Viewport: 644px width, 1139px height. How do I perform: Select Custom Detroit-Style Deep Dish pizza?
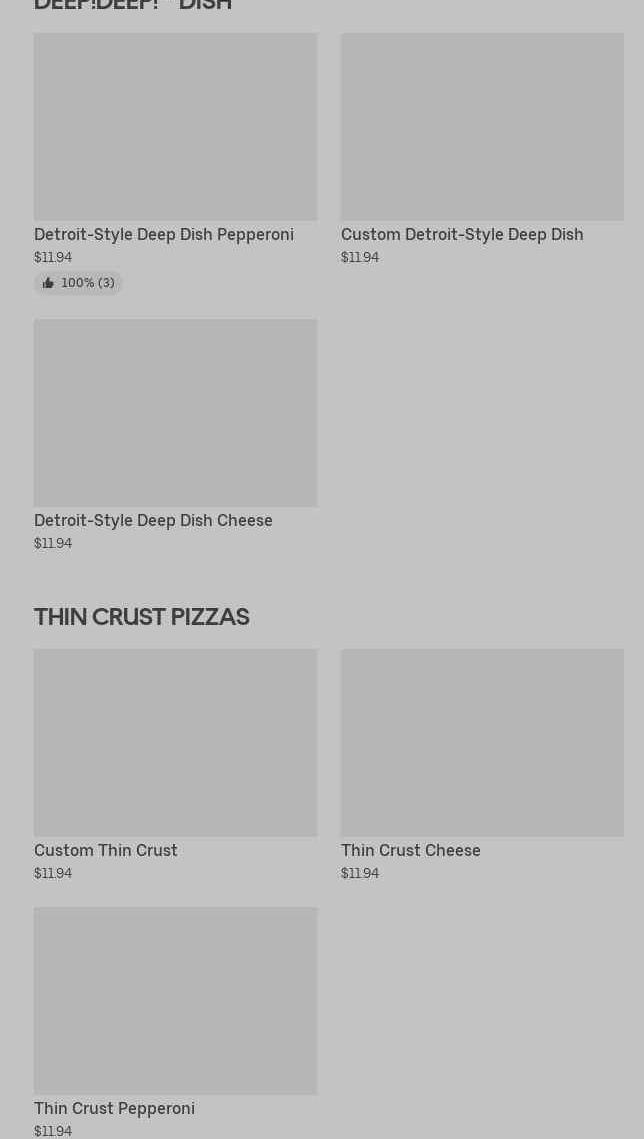pyautogui.click(x=482, y=128)
